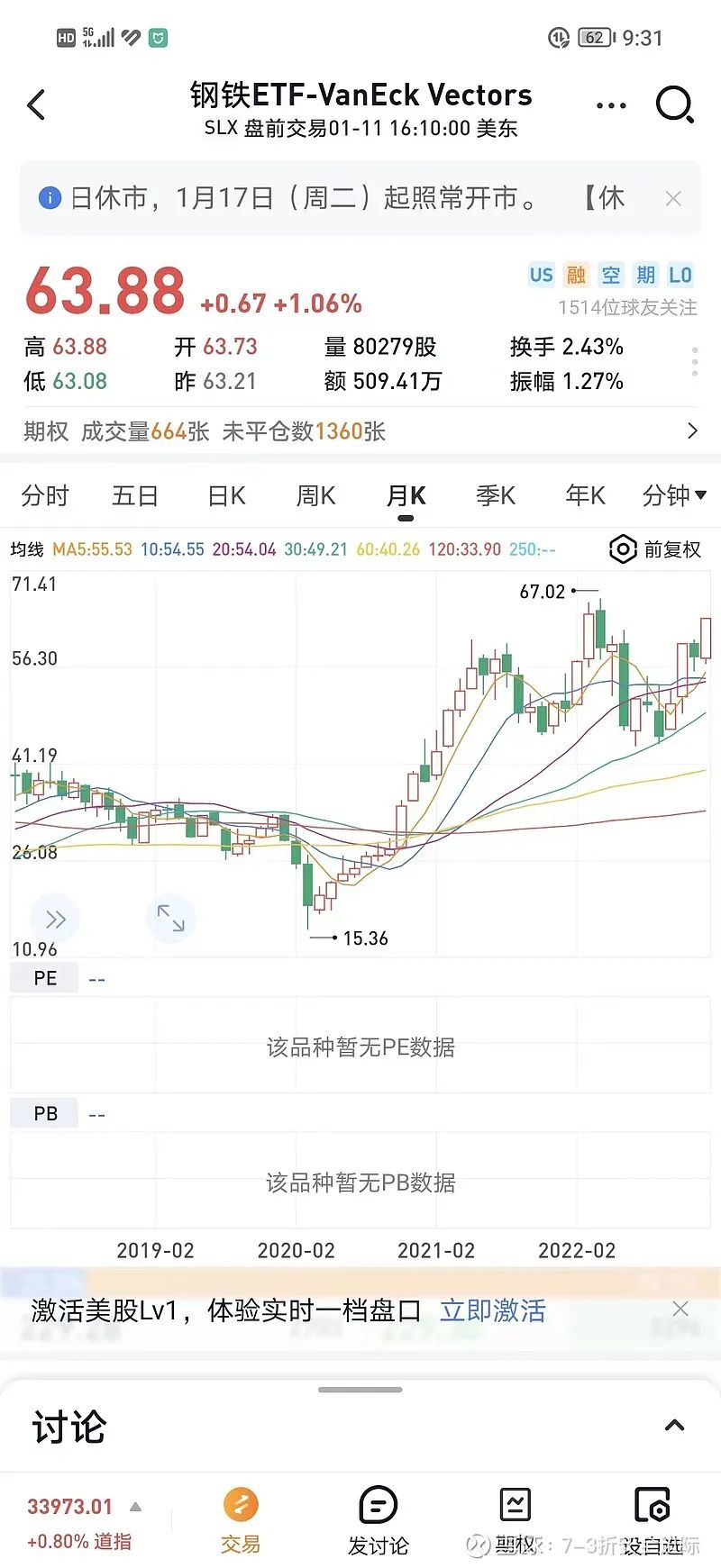
Task: Switch to the 季K chart tab
Action: (495, 495)
